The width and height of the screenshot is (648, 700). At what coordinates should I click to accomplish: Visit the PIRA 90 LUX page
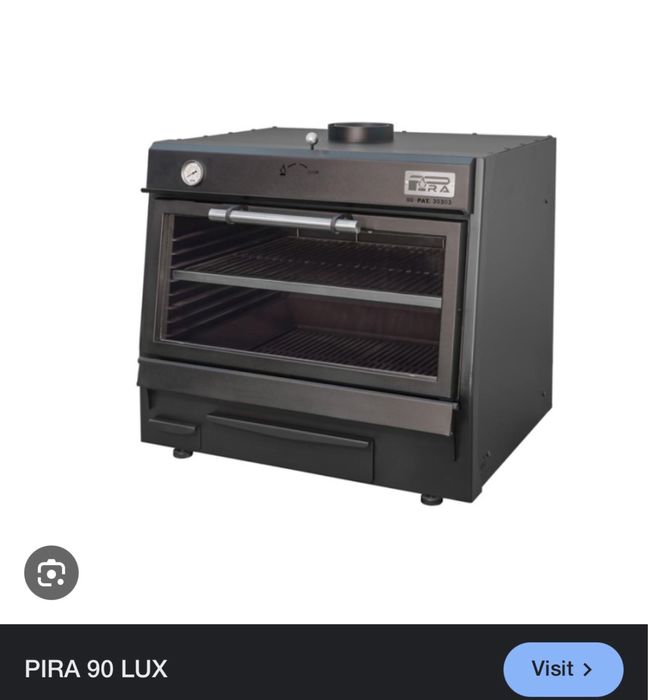[562, 668]
